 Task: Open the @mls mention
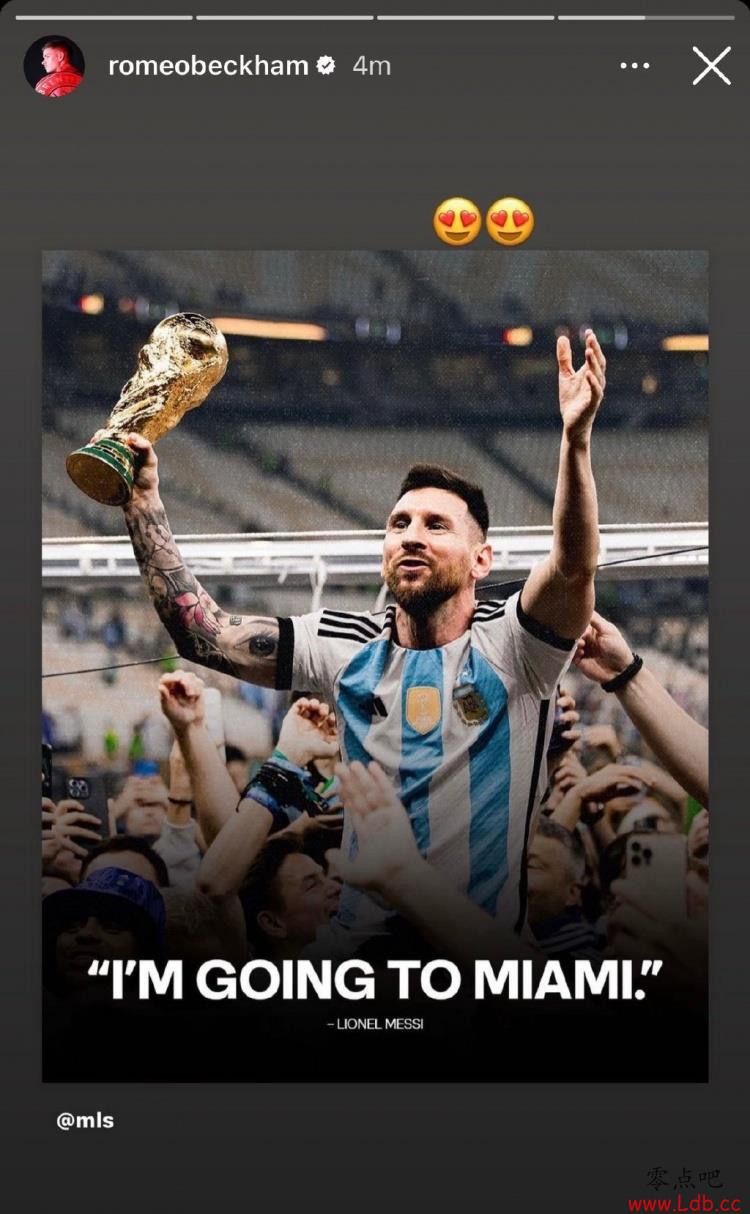pos(85,1120)
